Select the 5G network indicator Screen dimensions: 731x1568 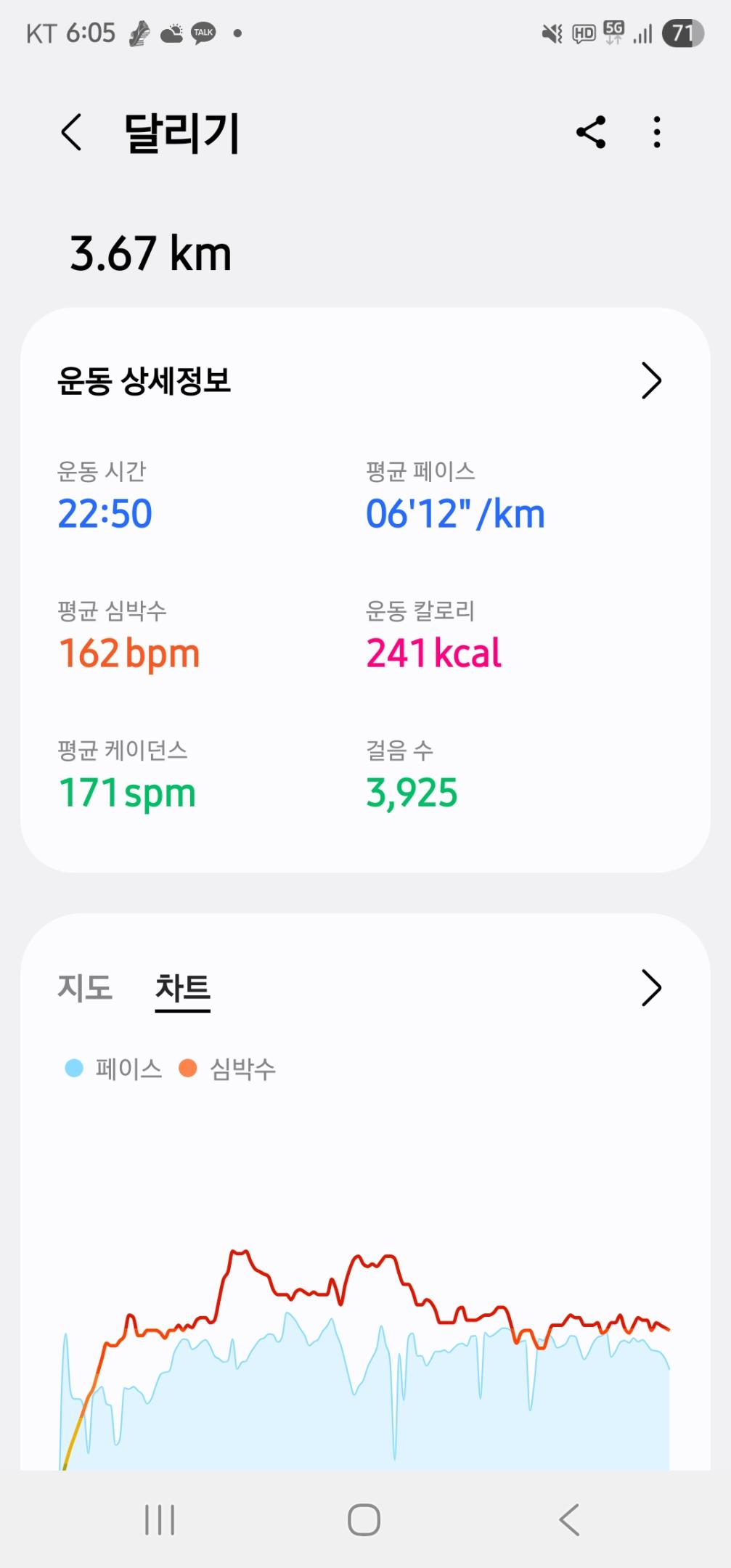[x=612, y=32]
